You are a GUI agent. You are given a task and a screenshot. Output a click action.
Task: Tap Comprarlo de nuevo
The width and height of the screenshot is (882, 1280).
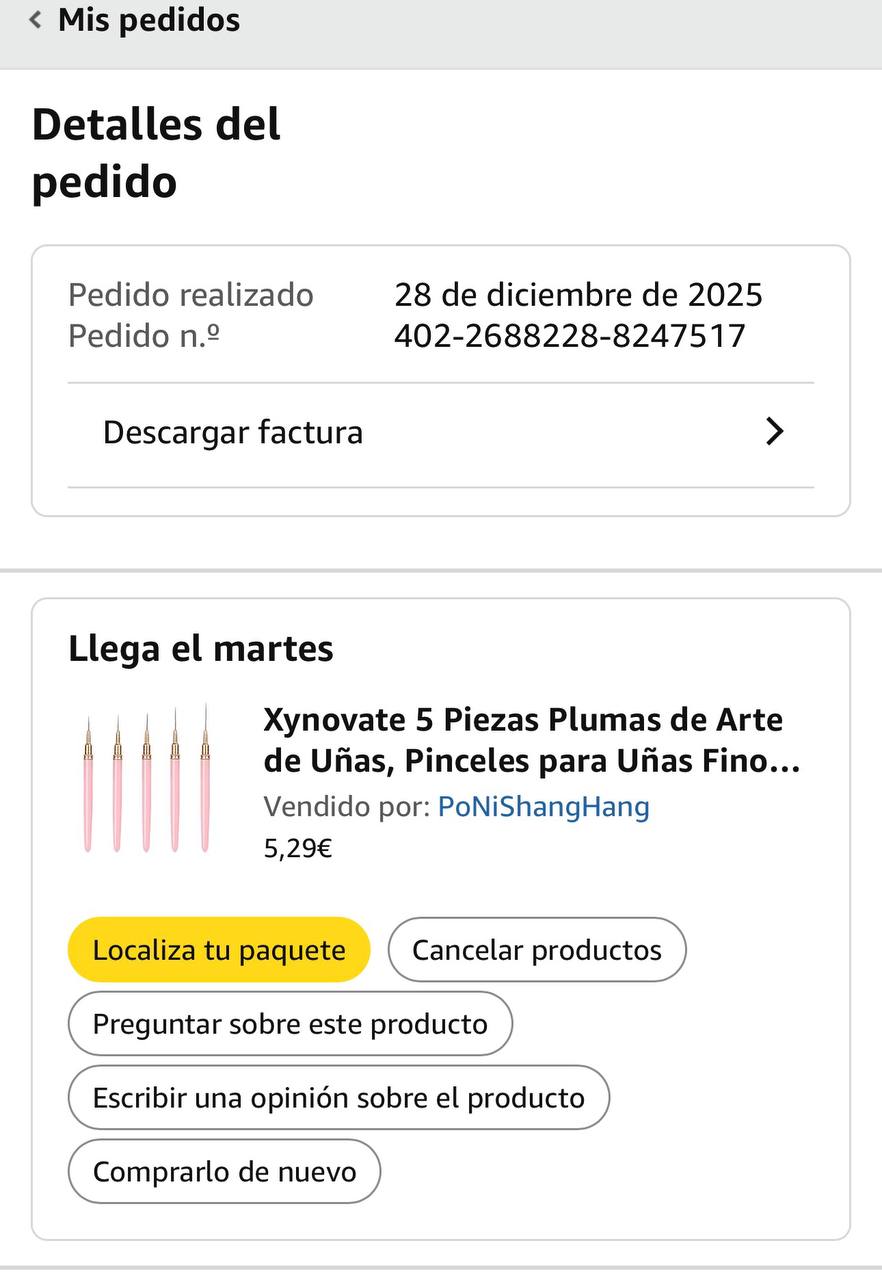(224, 1172)
